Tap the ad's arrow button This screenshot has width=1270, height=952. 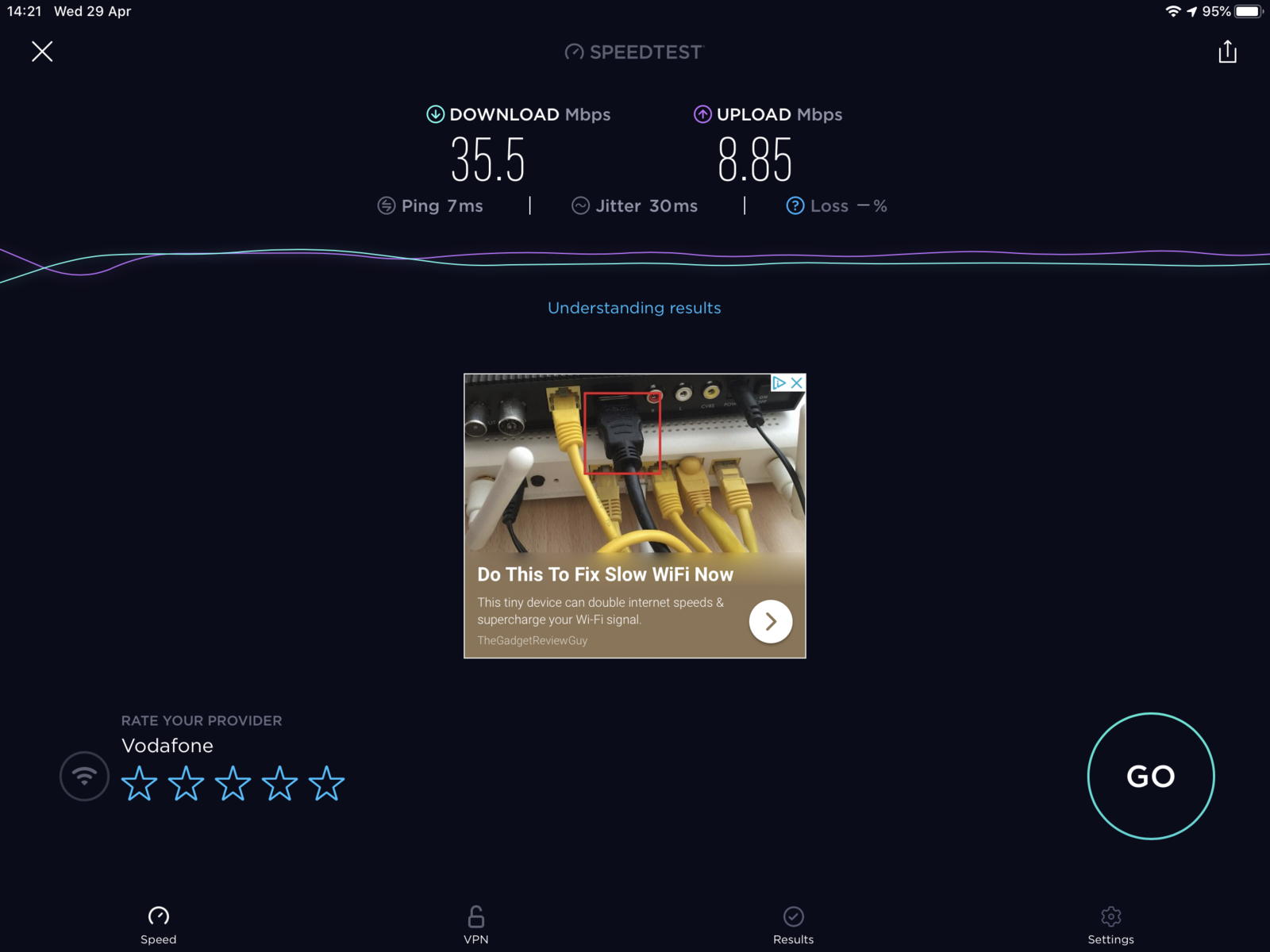770,621
